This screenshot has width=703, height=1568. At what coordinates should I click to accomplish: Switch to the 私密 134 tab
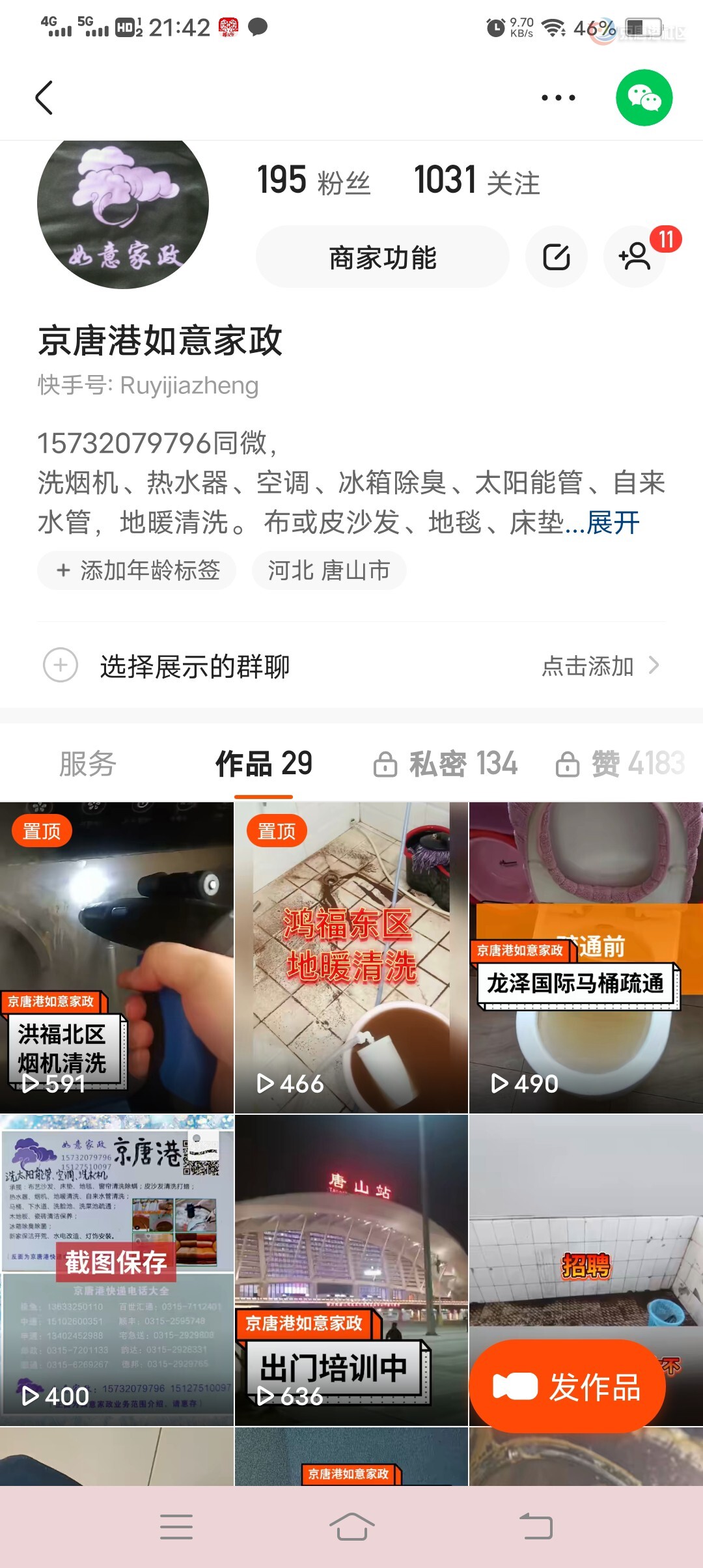tap(446, 763)
